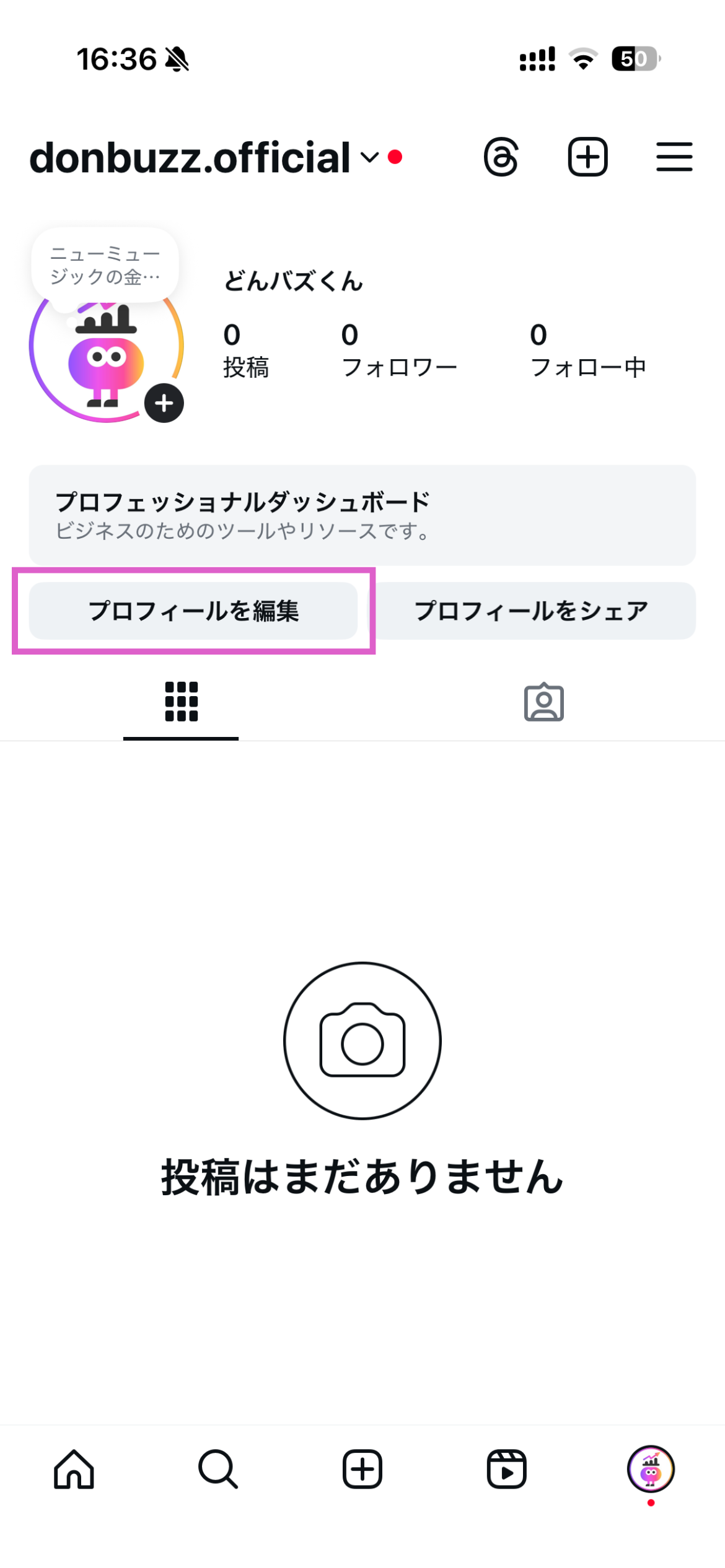This screenshot has width=725, height=1568.
Task: Tap the camera icon in empty posts area
Action: click(362, 1040)
